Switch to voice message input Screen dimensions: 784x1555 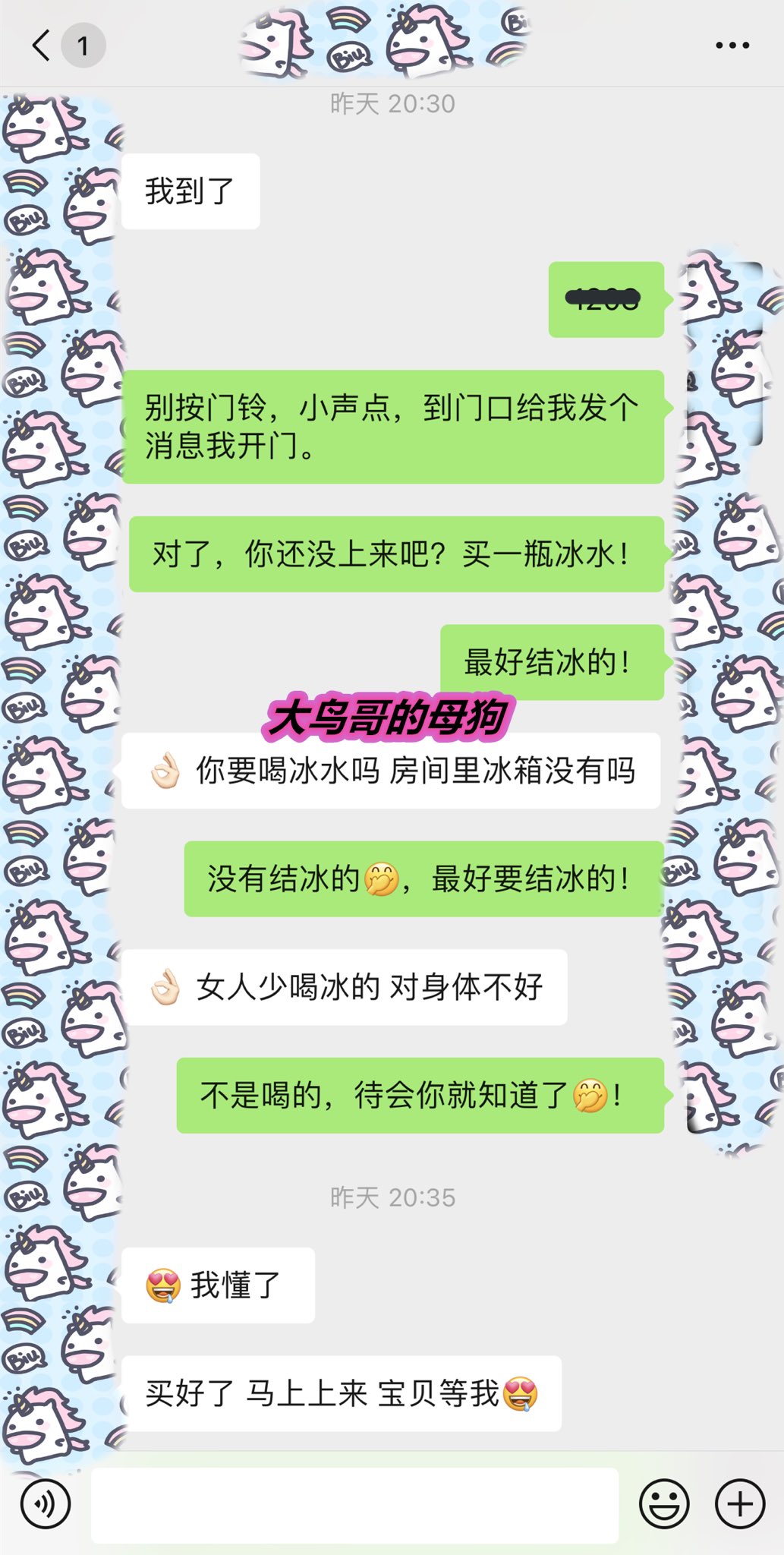tap(46, 1504)
